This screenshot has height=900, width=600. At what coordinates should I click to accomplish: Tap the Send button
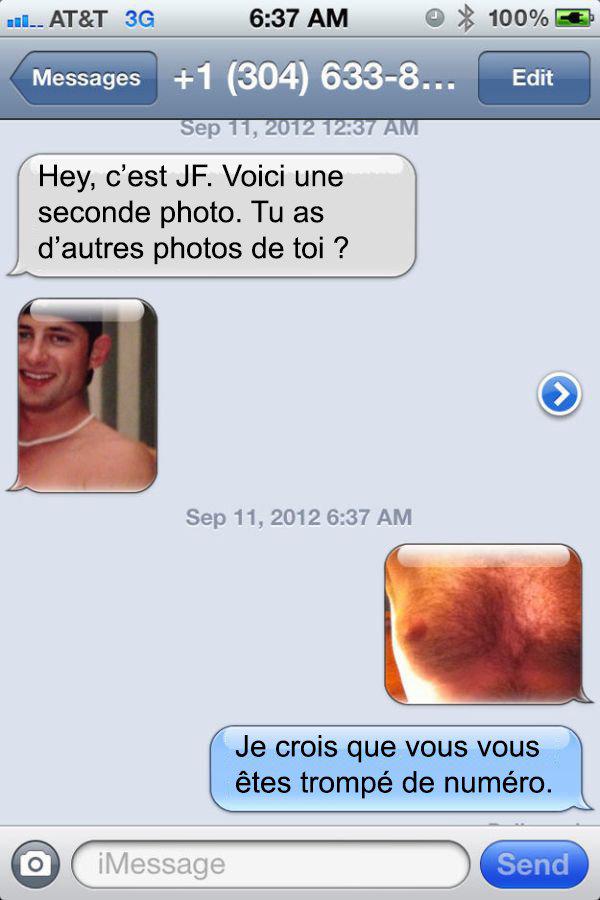tap(533, 864)
